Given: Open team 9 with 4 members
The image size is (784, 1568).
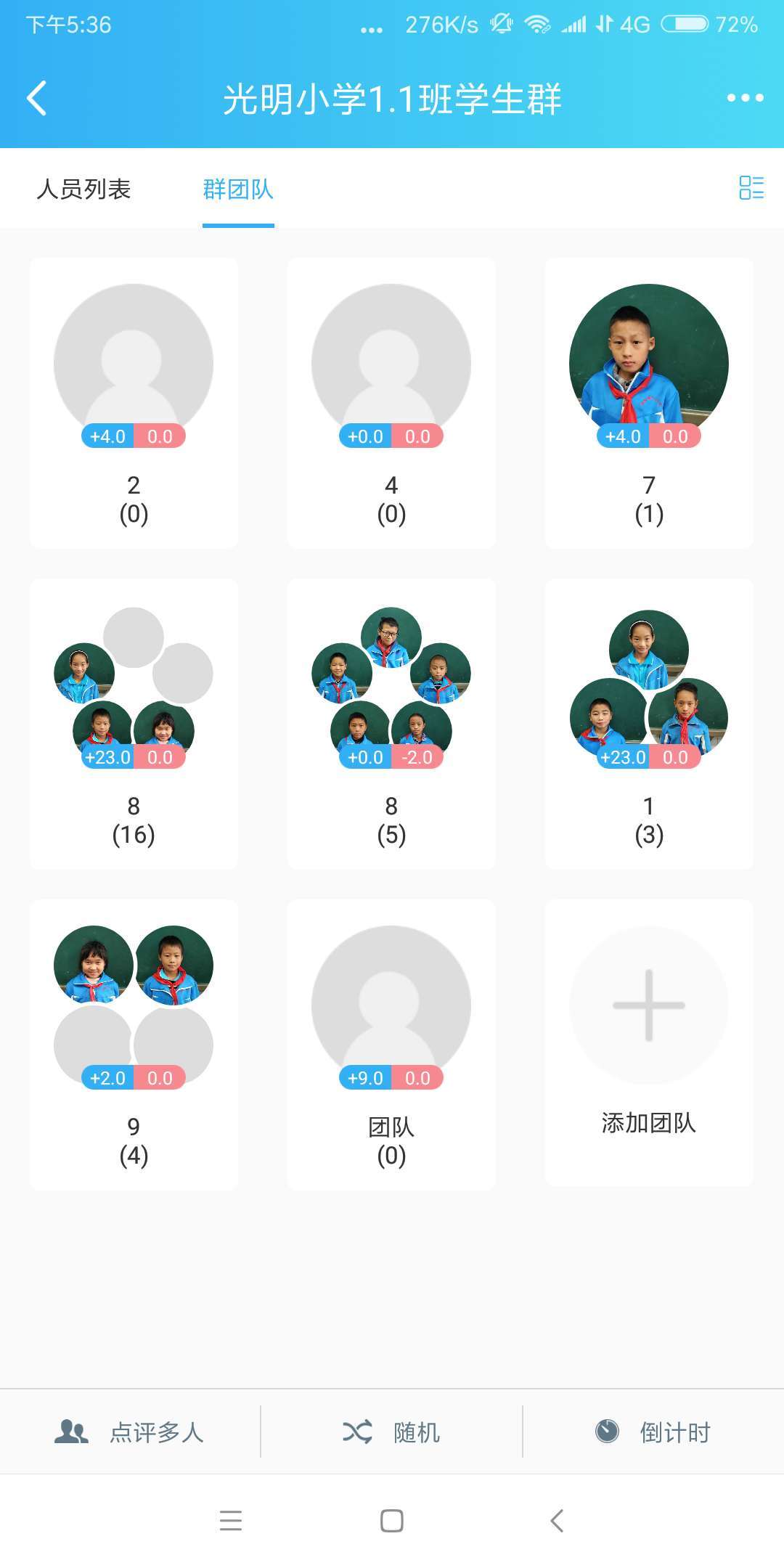Looking at the screenshot, I should pos(134,1044).
